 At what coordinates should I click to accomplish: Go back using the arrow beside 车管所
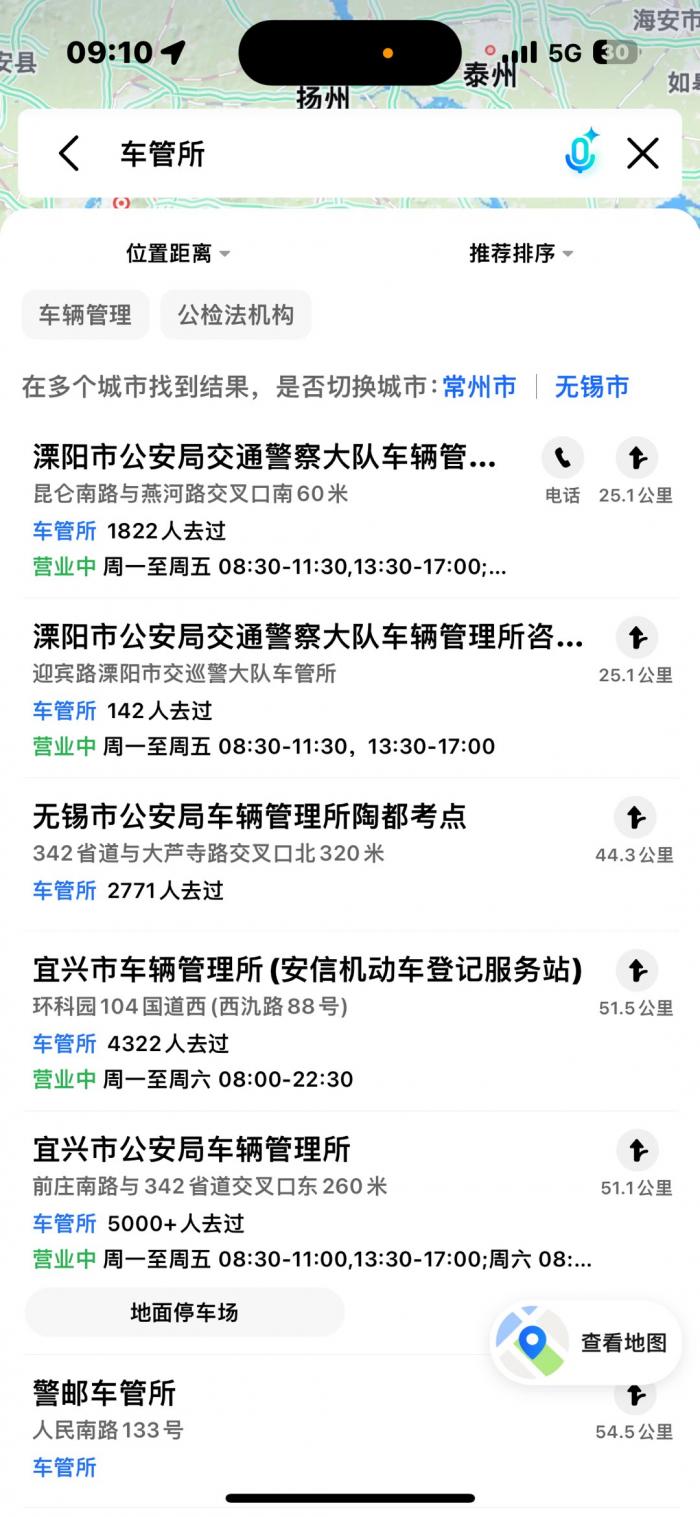coord(68,154)
